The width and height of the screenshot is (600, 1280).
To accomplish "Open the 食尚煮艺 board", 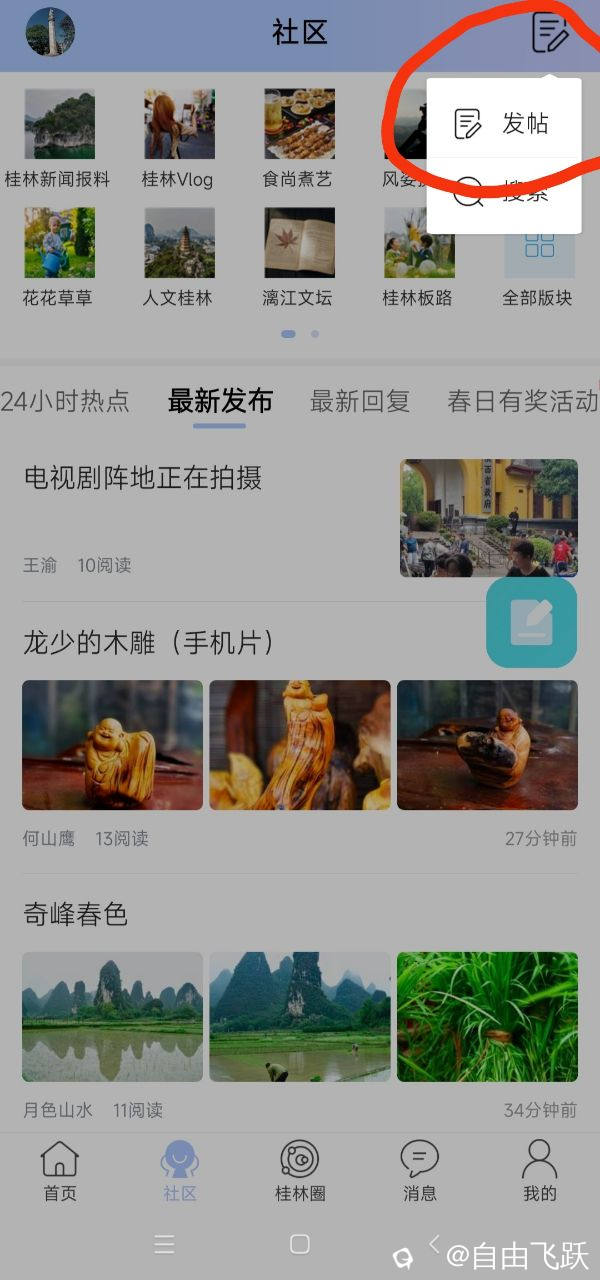I will click(298, 138).
